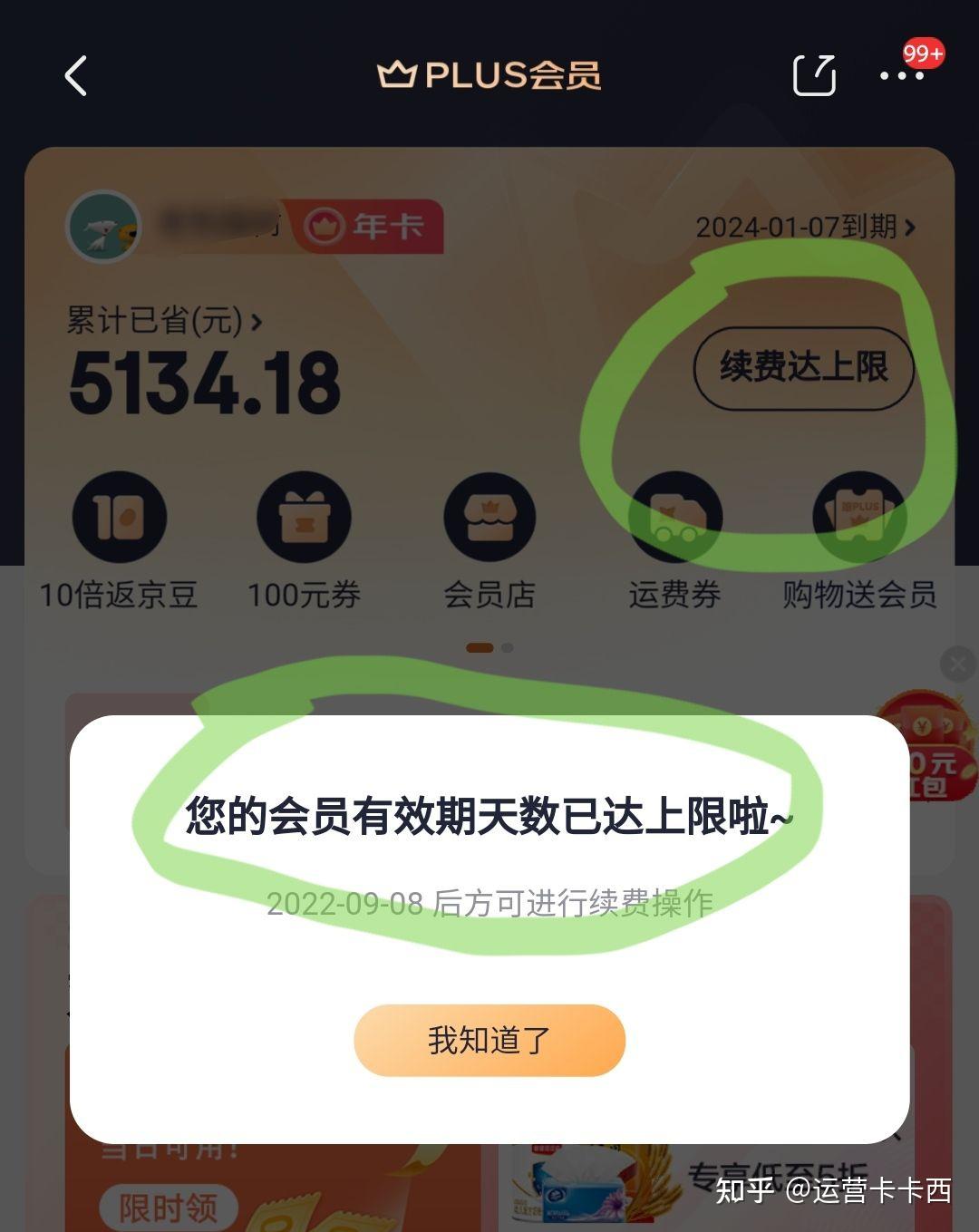Image resolution: width=979 pixels, height=1232 pixels.
Task: Open the three-dot overflow menu
Action: click(x=902, y=76)
